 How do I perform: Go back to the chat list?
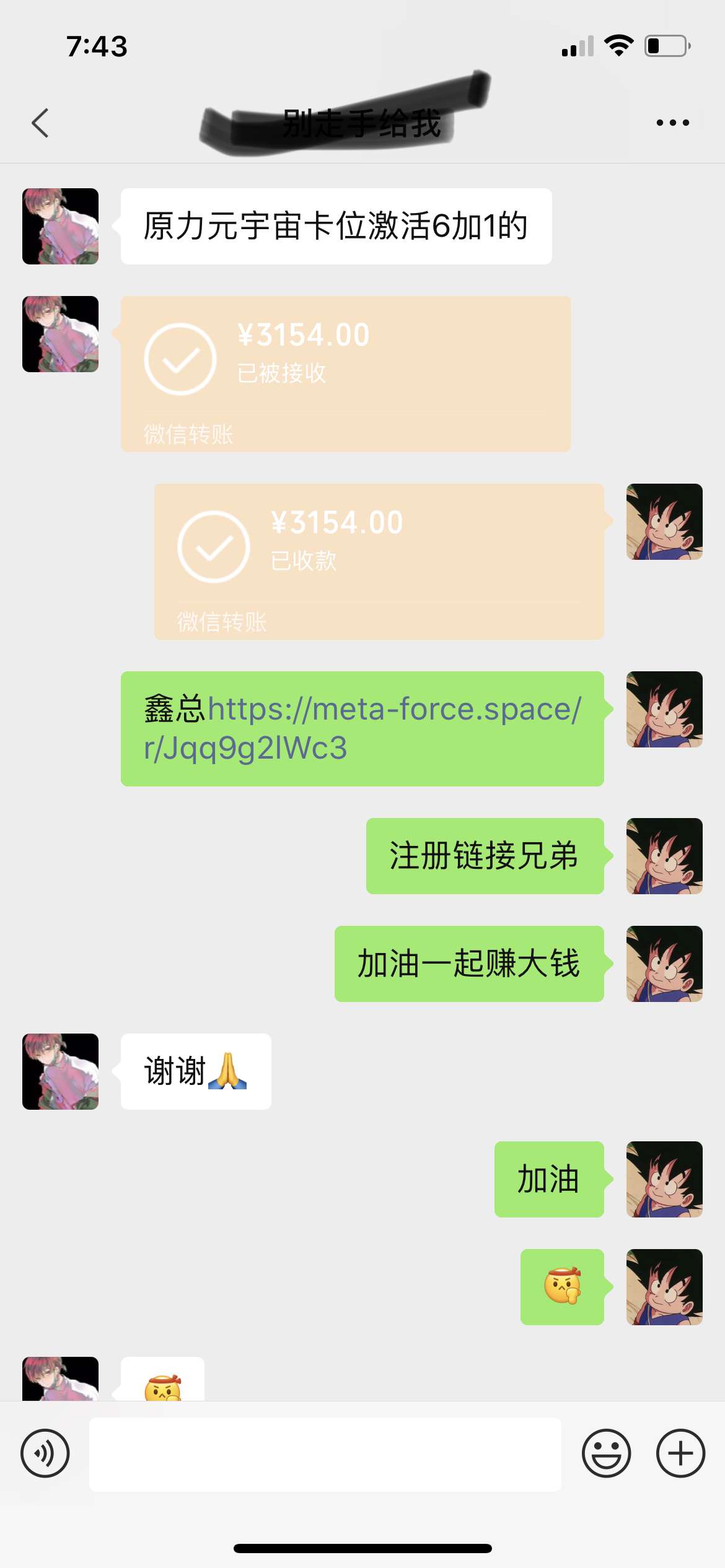click(x=40, y=123)
